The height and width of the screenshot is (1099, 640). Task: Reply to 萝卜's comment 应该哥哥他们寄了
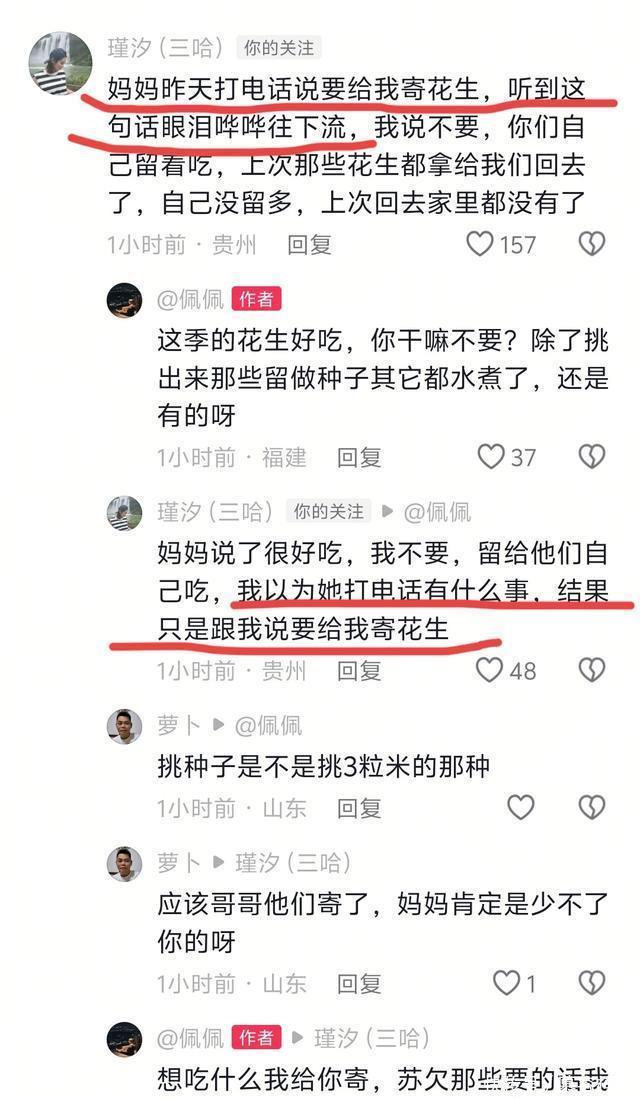(x=359, y=983)
